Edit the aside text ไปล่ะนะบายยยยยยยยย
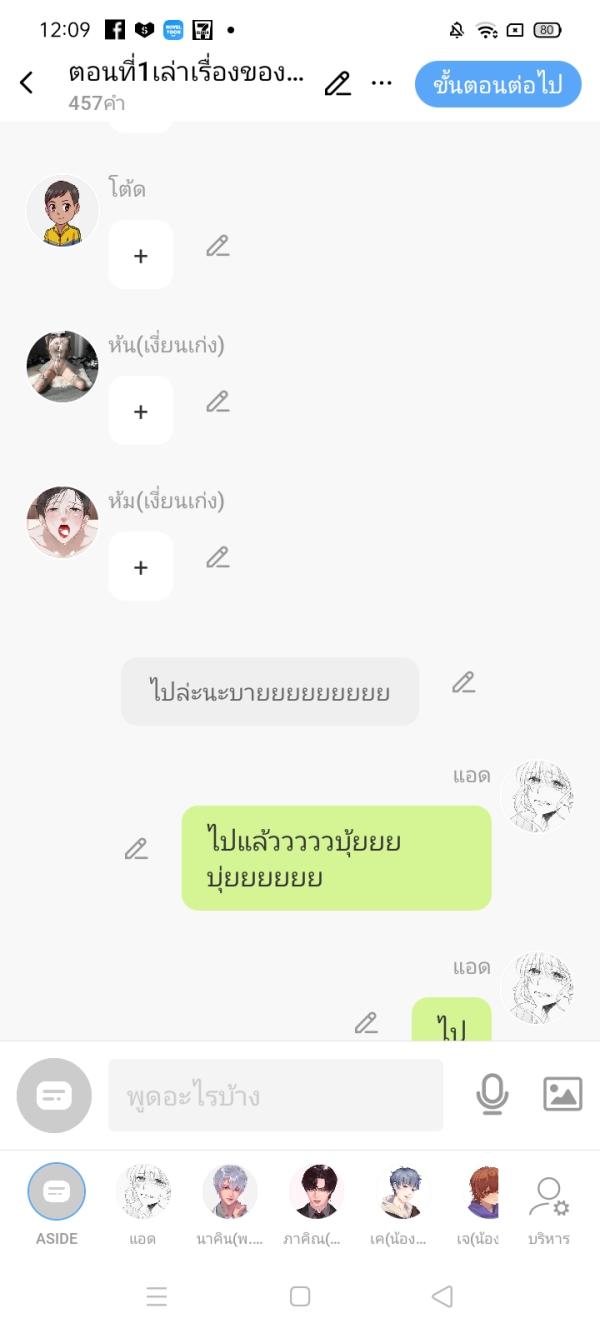This screenshot has width=600, height=1333. coord(463,682)
